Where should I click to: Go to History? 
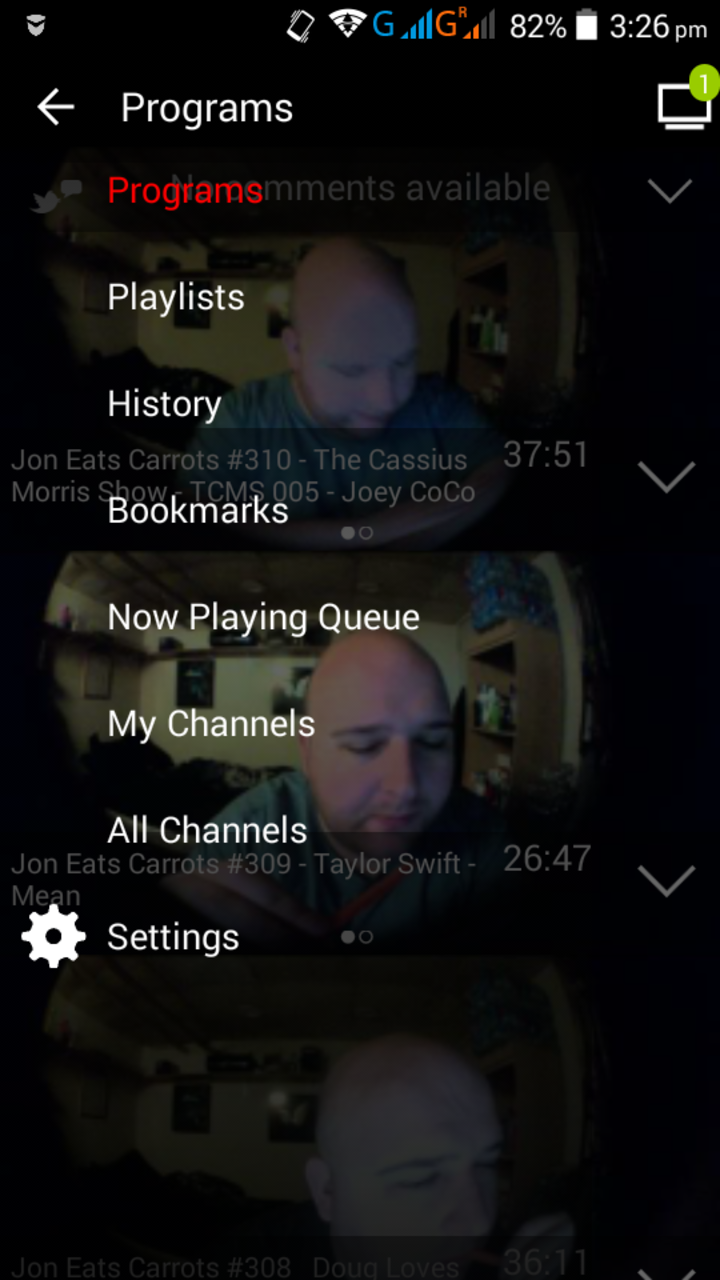tap(165, 404)
